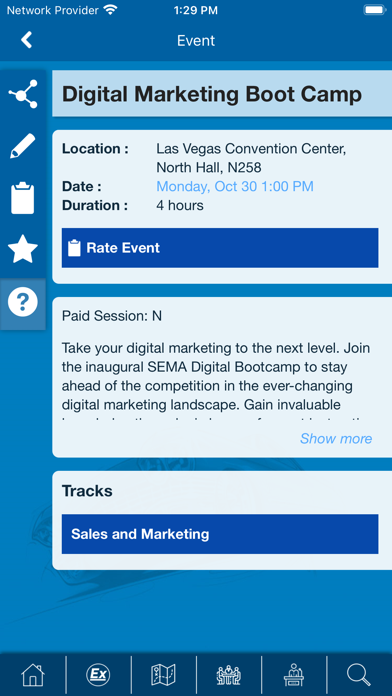This screenshot has height=696, width=392.
Task: Open the Monday, Oct 30 1:00 PM date link
Action: point(235,186)
